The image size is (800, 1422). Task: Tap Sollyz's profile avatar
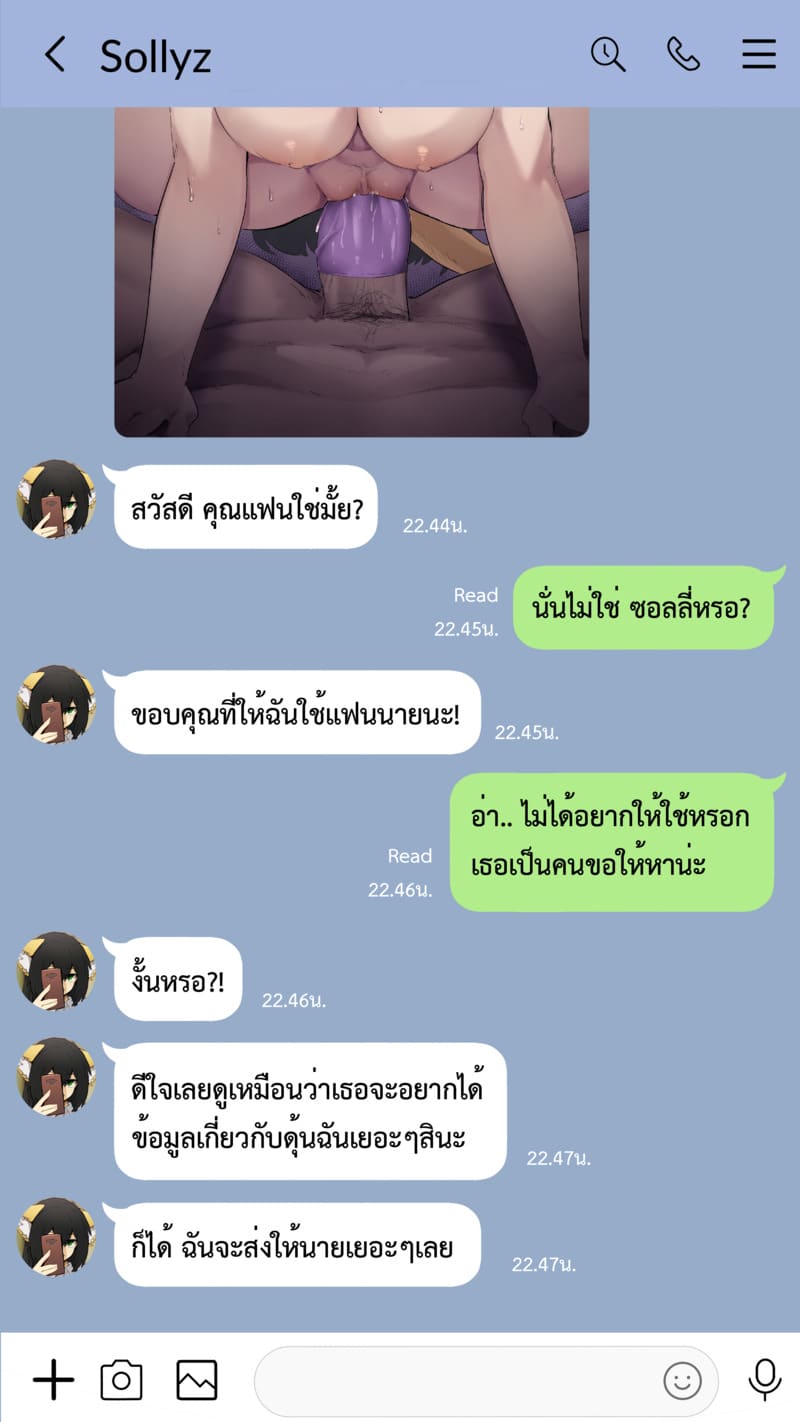(x=55, y=500)
